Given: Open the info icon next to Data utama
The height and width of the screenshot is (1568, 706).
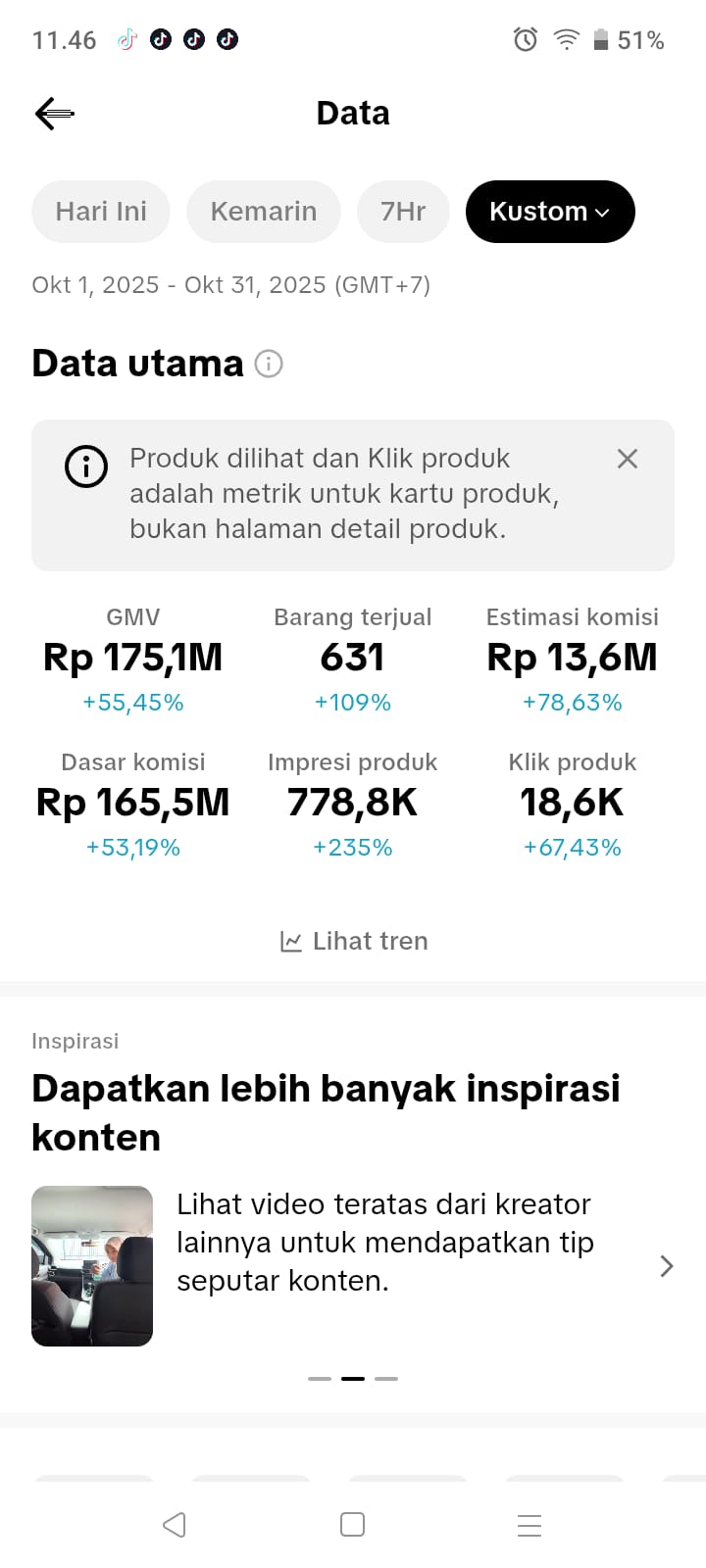Looking at the screenshot, I should click(x=269, y=364).
